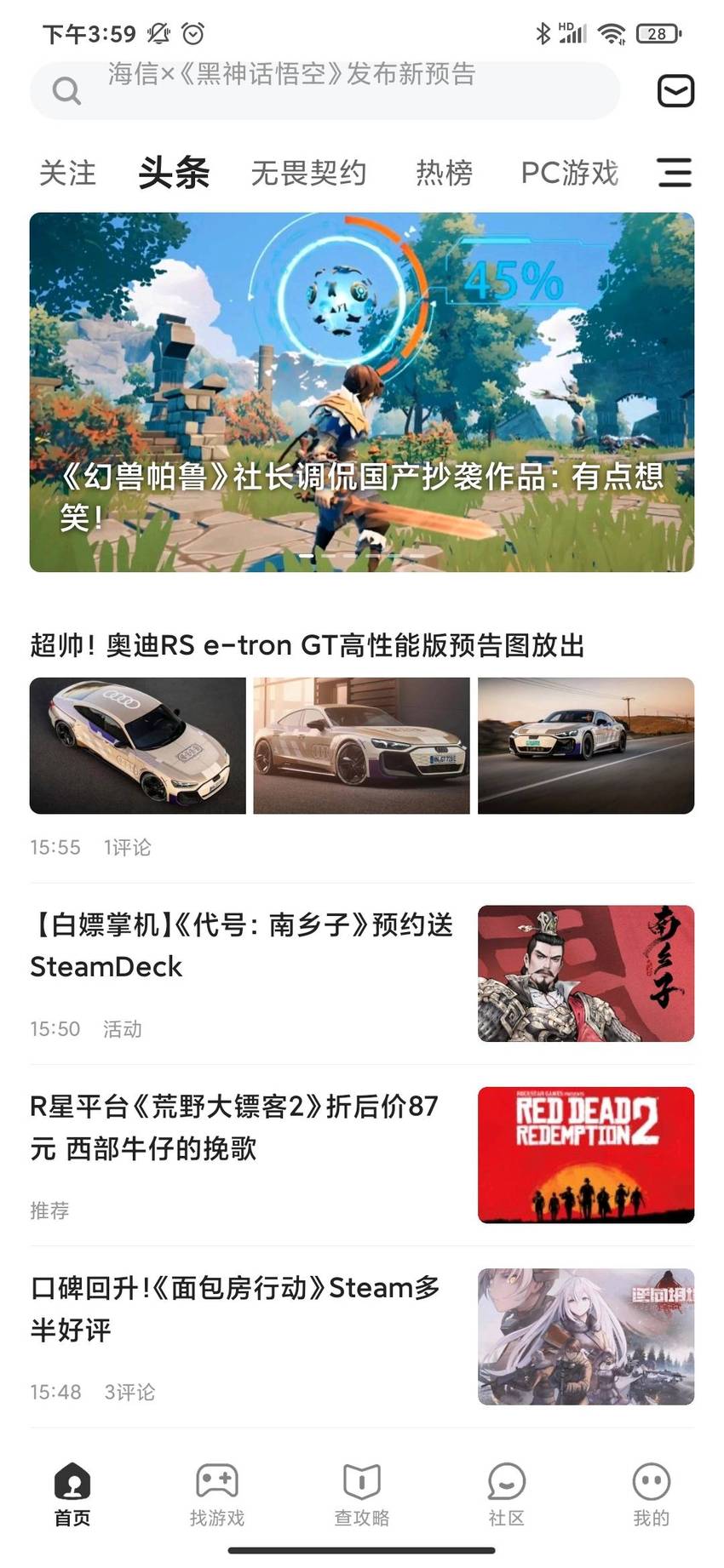Open the 幻兽帕鲁 banner article
Viewport: 724px width, 1568px height.
tap(362, 392)
